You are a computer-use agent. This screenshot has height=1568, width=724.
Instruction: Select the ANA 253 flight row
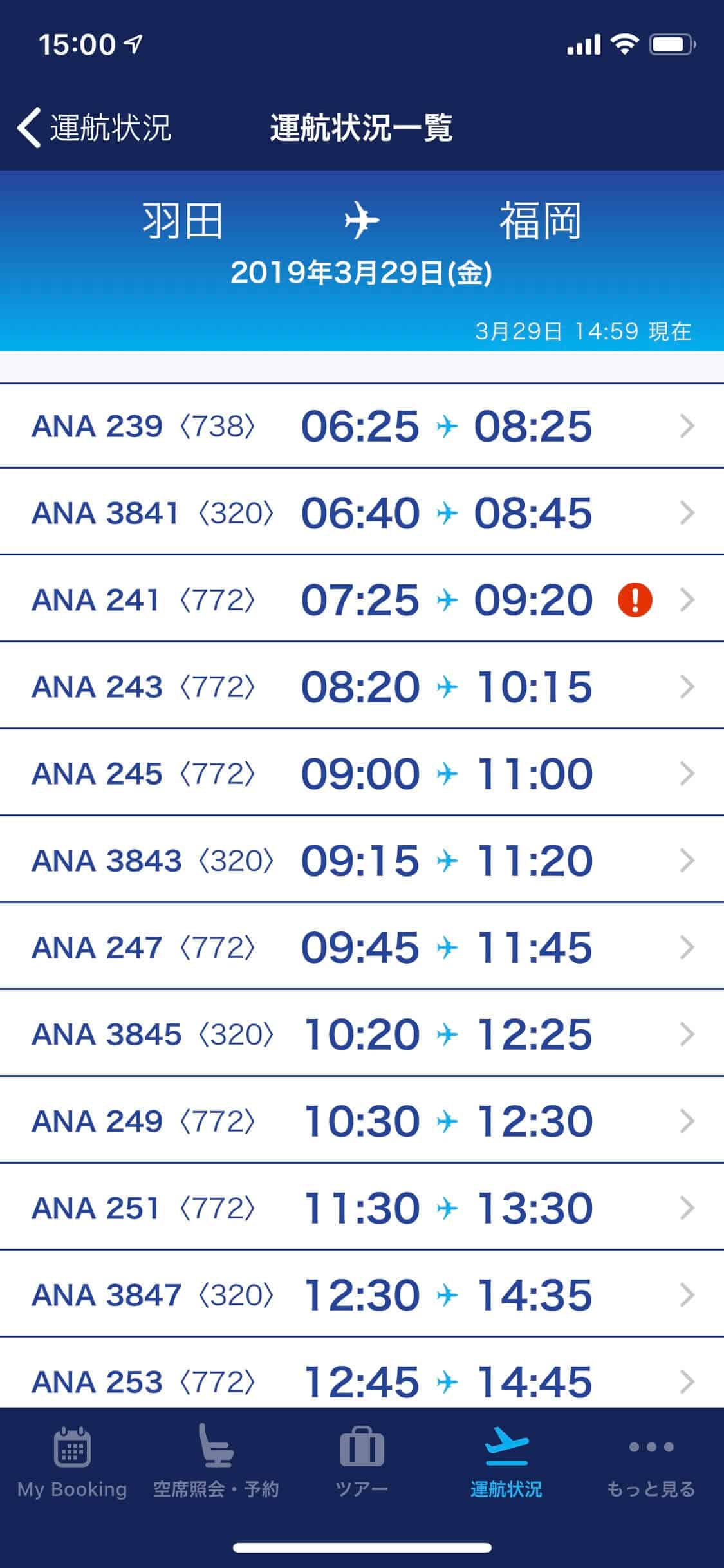(362, 1381)
